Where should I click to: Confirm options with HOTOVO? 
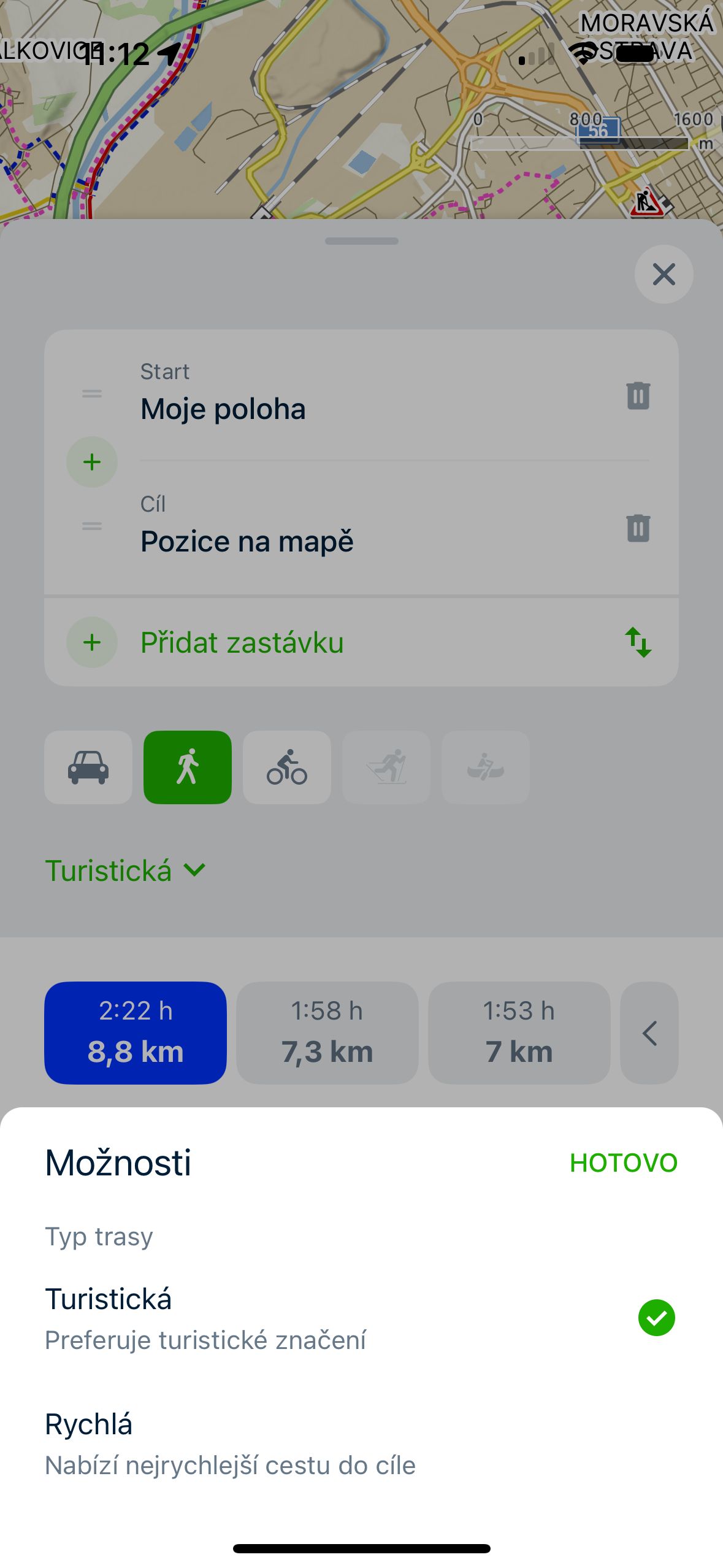[x=623, y=1163]
